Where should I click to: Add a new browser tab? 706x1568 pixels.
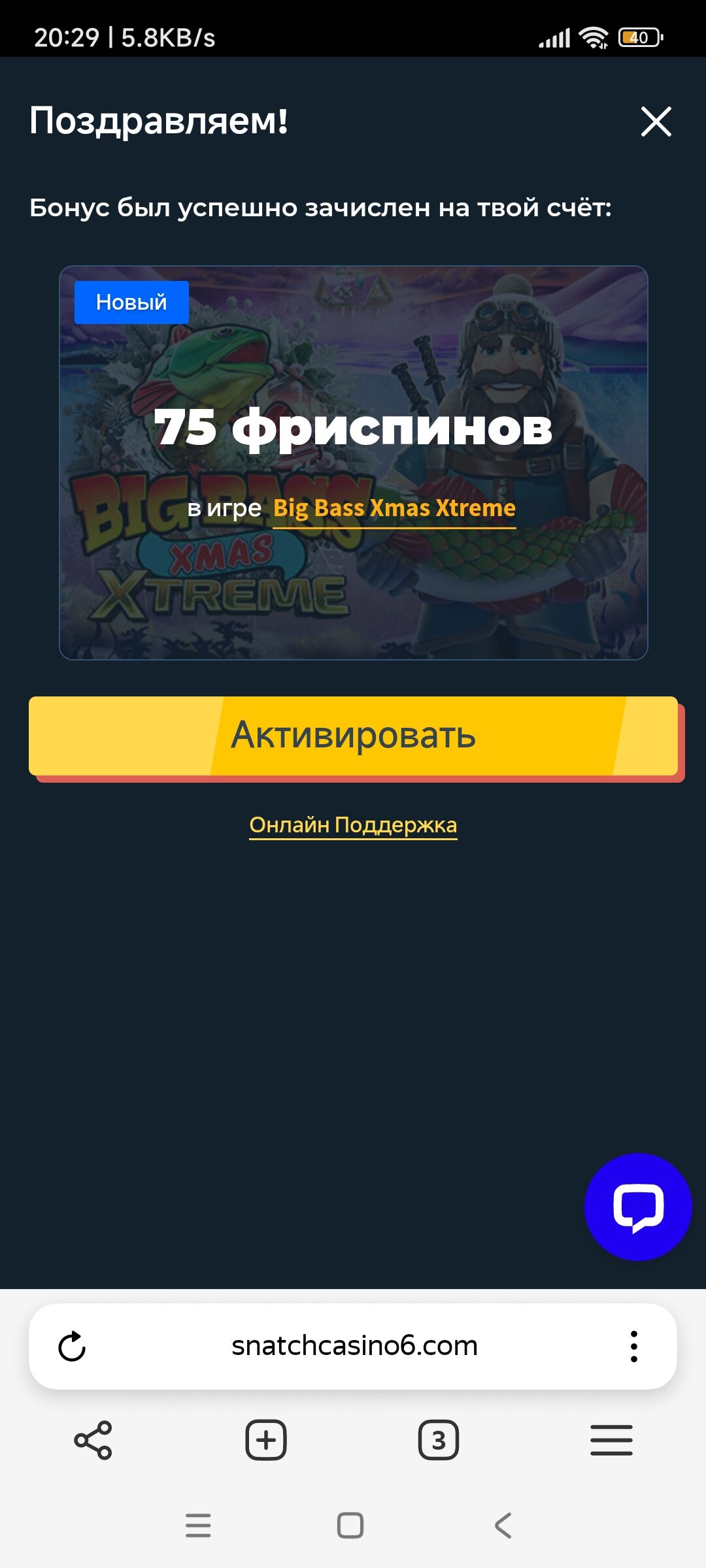point(265,1440)
